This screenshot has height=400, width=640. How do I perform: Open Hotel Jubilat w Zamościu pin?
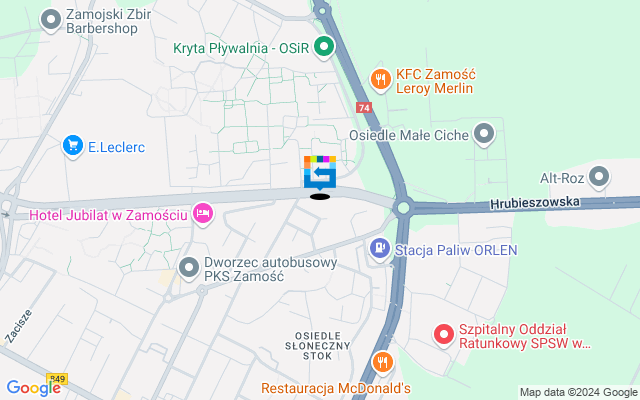204,213
